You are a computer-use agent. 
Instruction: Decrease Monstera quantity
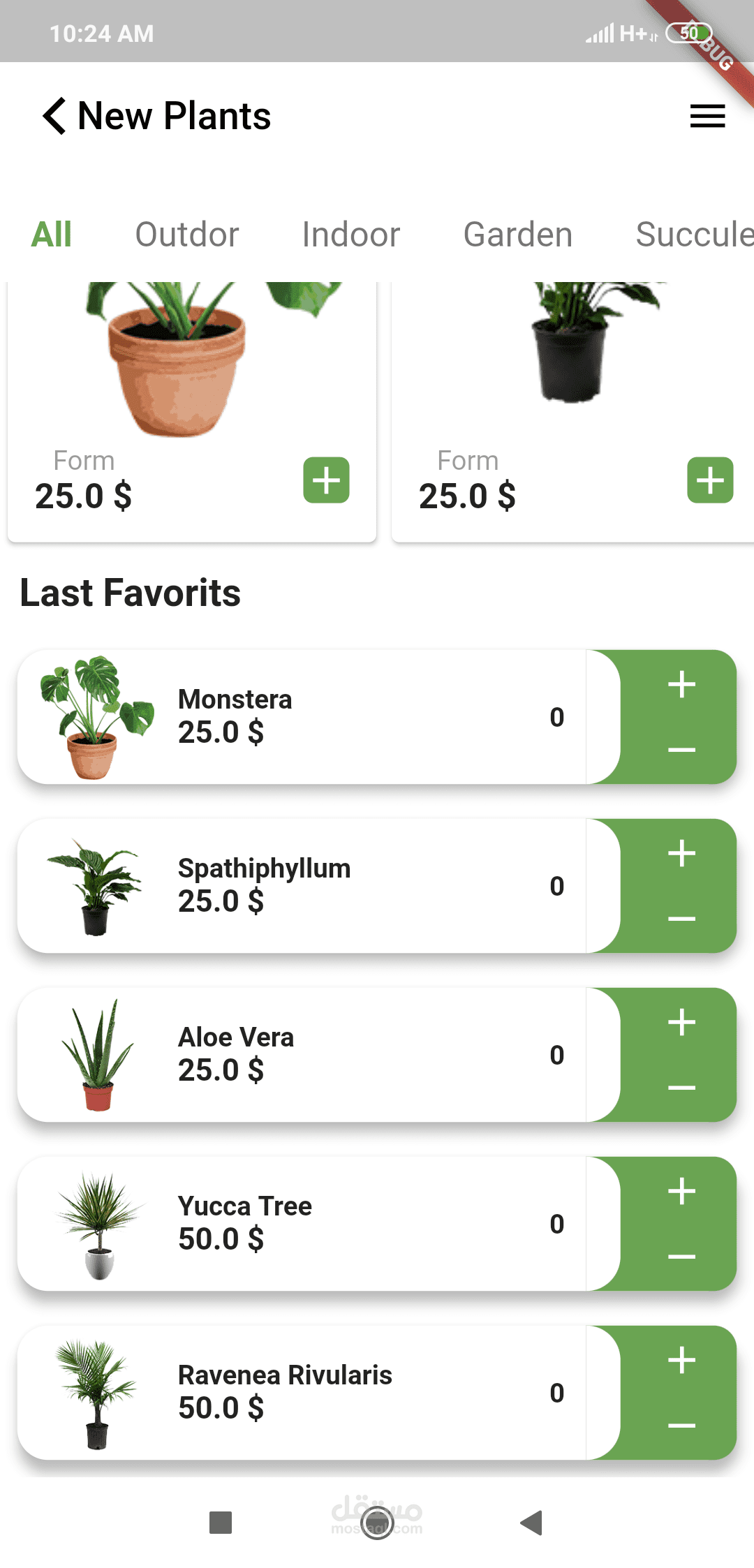(681, 750)
